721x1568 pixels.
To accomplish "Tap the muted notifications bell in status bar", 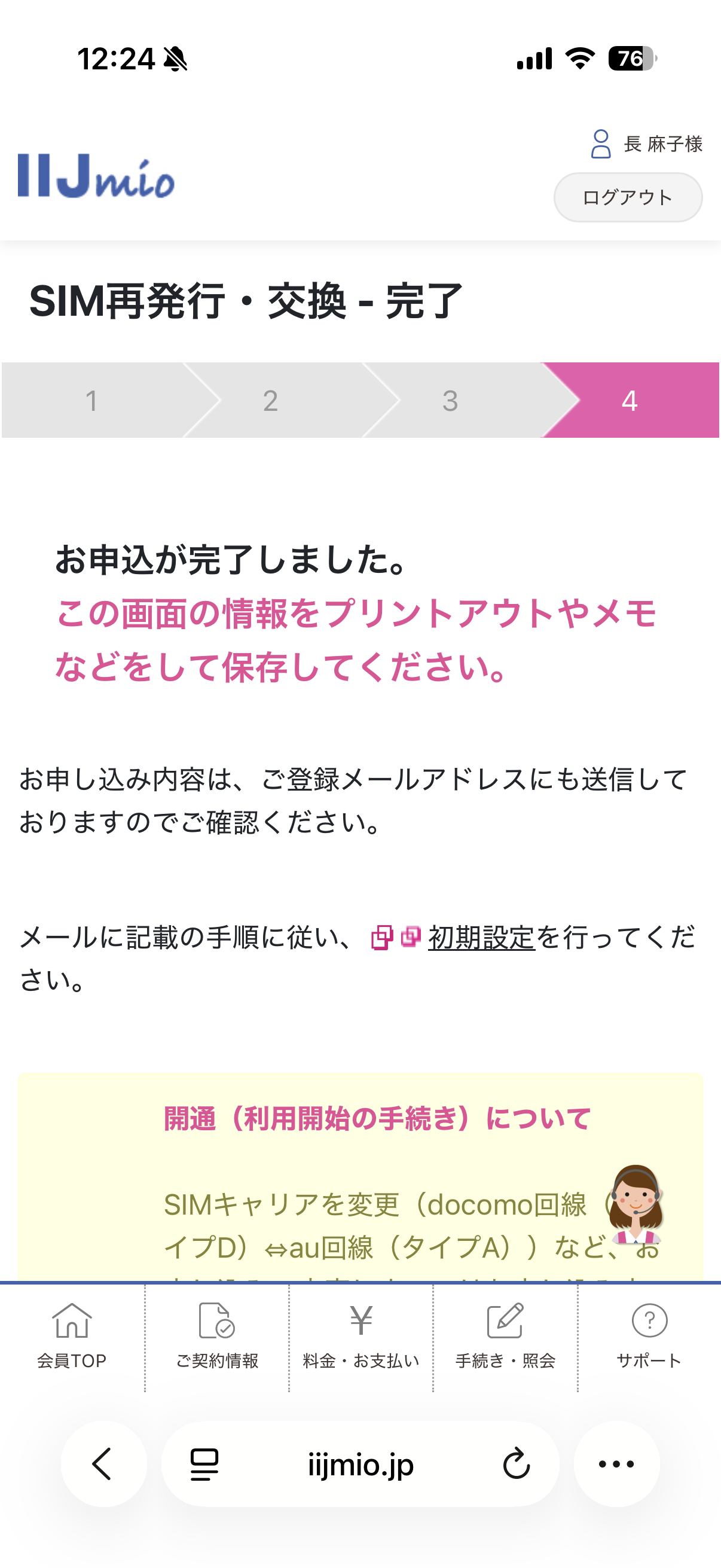I will click(x=175, y=59).
